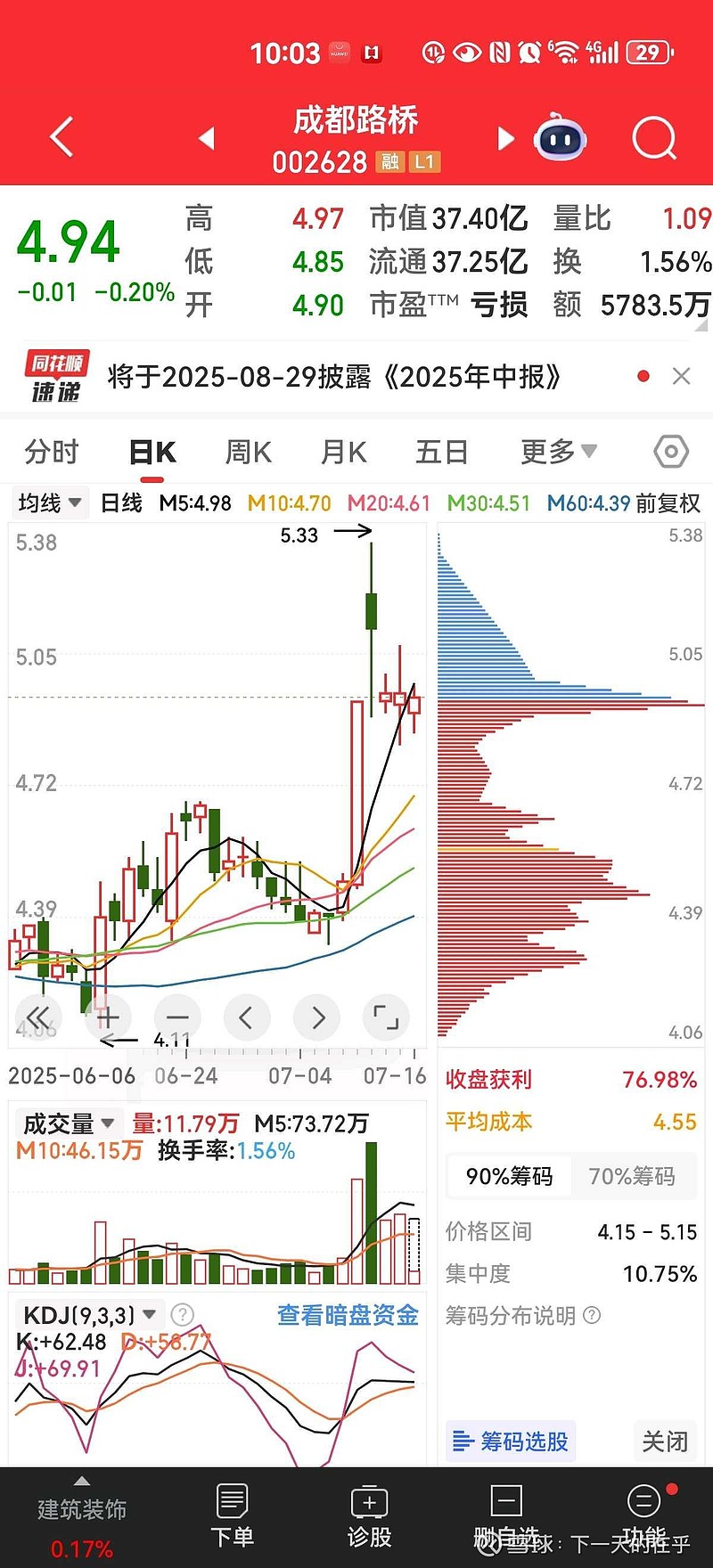
Task: Switch to the 分时 chart tab
Action: (52, 452)
